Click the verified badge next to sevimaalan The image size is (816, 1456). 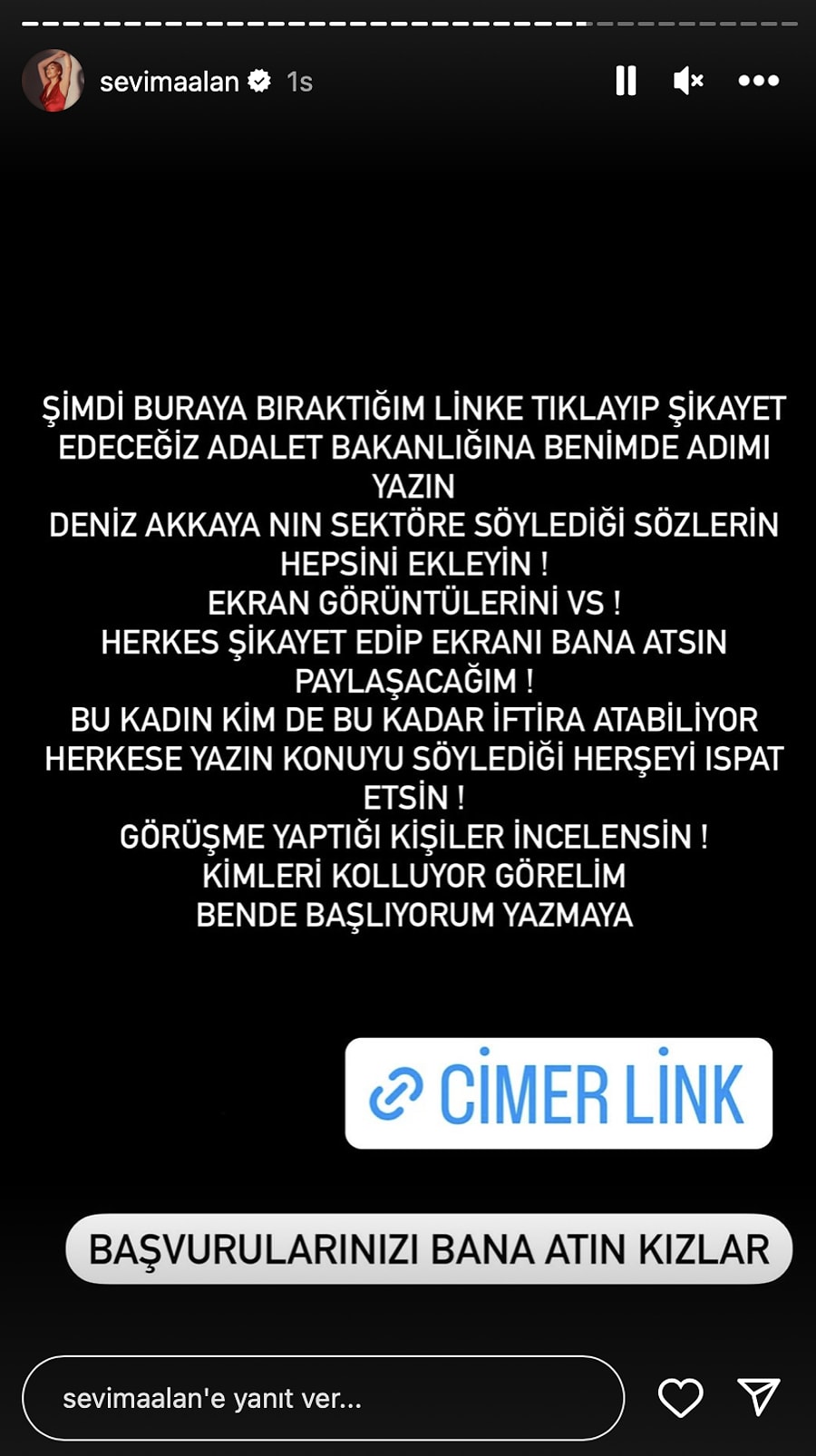point(260,80)
